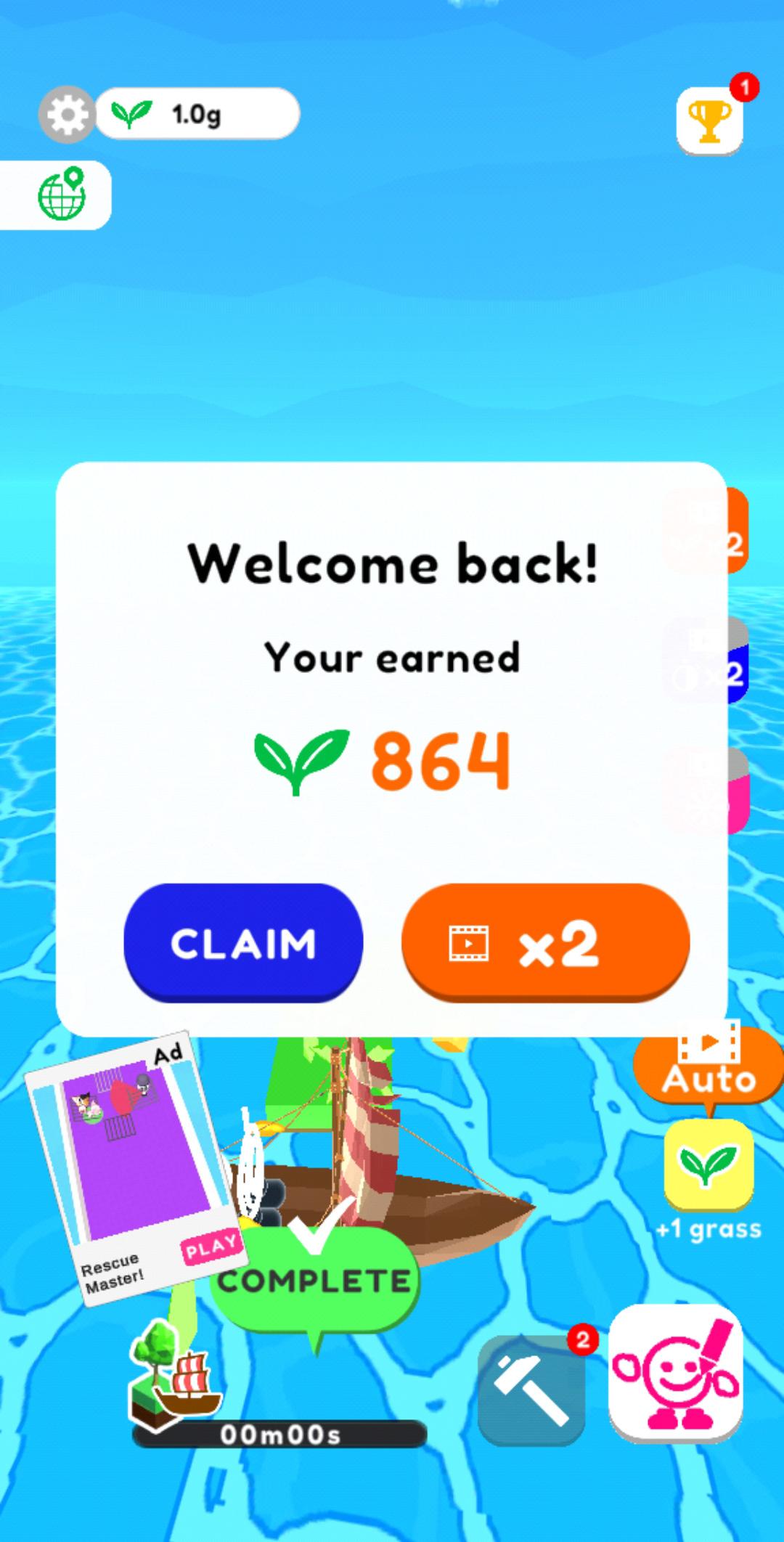The height and width of the screenshot is (1542, 784).
Task: Tap the green COMPLETE bubble
Action: 314,1281
